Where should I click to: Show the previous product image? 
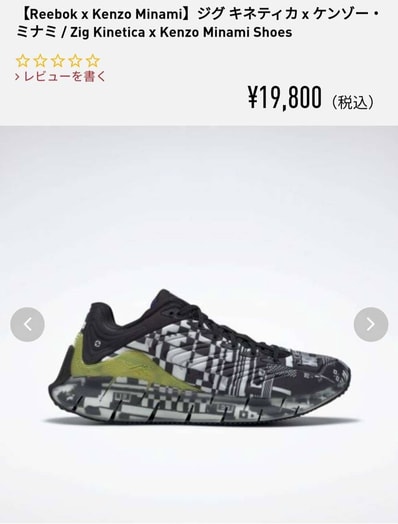click(27, 324)
